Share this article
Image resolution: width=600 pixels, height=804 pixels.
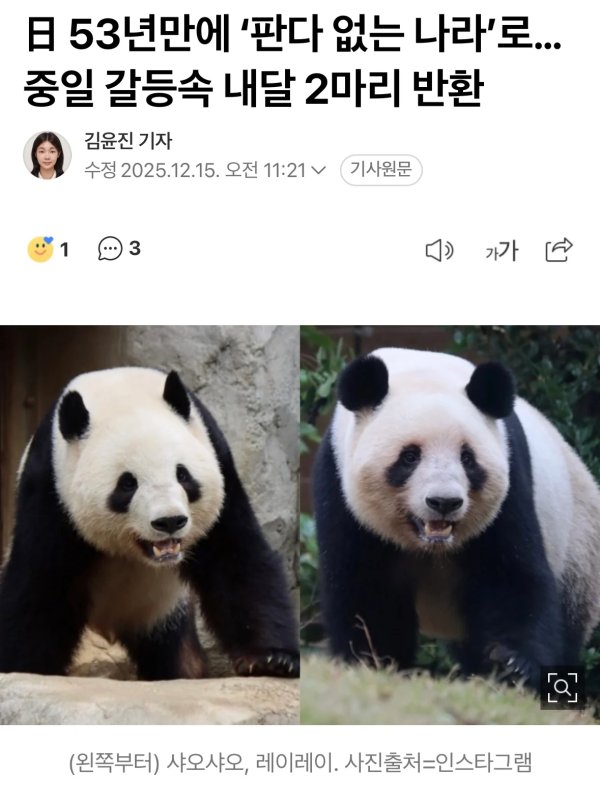click(x=559, y=251)
